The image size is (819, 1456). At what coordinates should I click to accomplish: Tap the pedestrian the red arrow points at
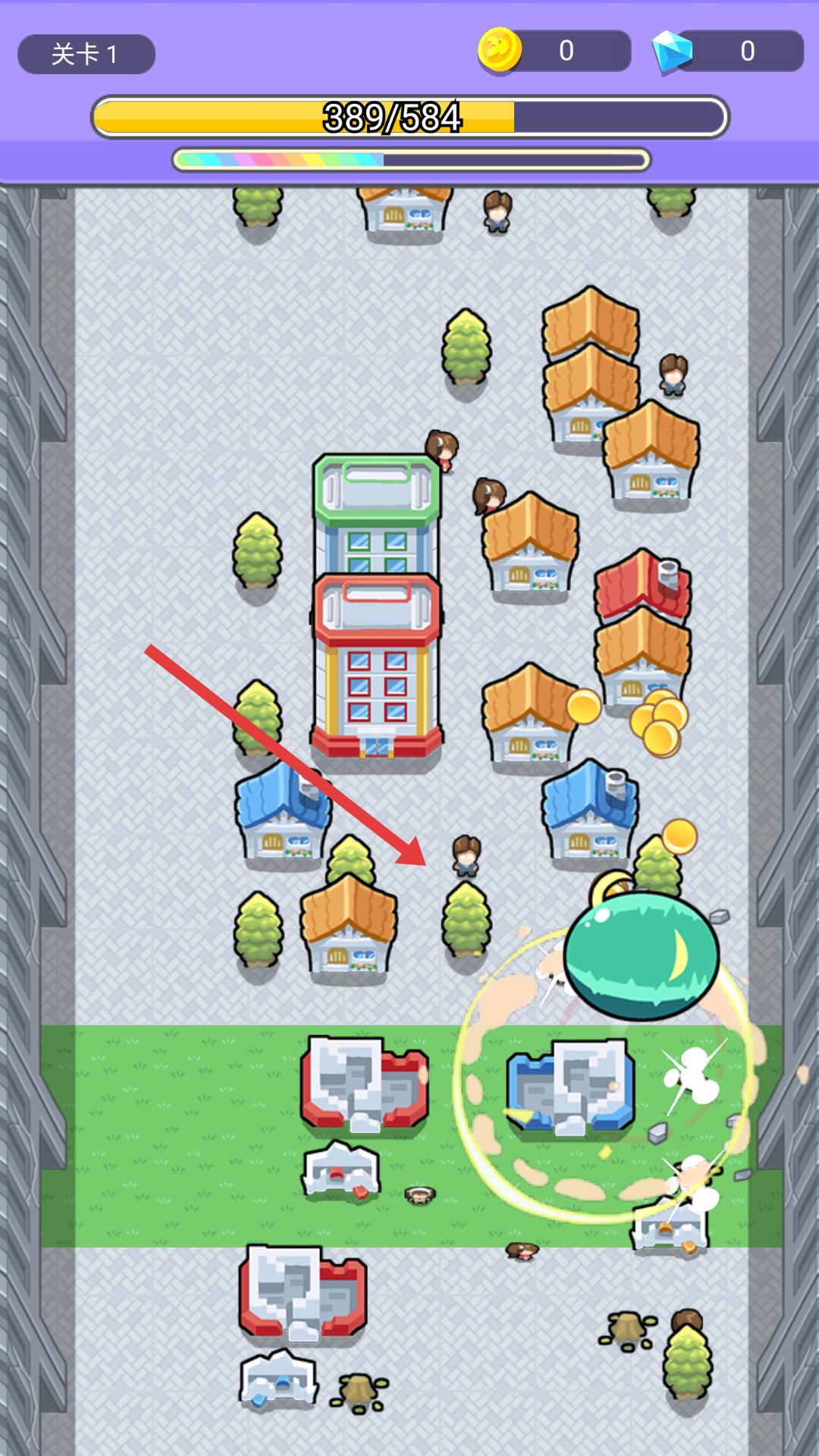[466, 855]
